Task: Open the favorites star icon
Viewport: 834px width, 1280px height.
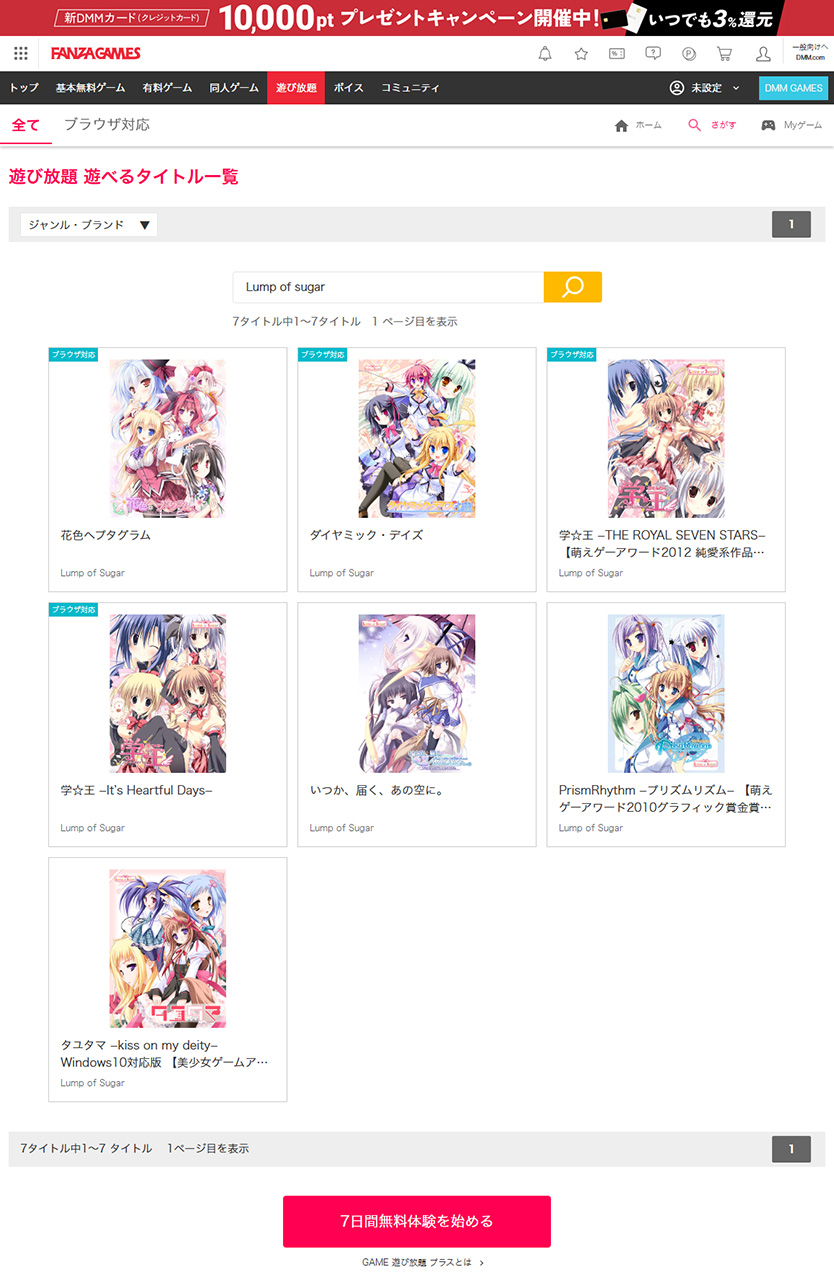Action: [581, 54]
